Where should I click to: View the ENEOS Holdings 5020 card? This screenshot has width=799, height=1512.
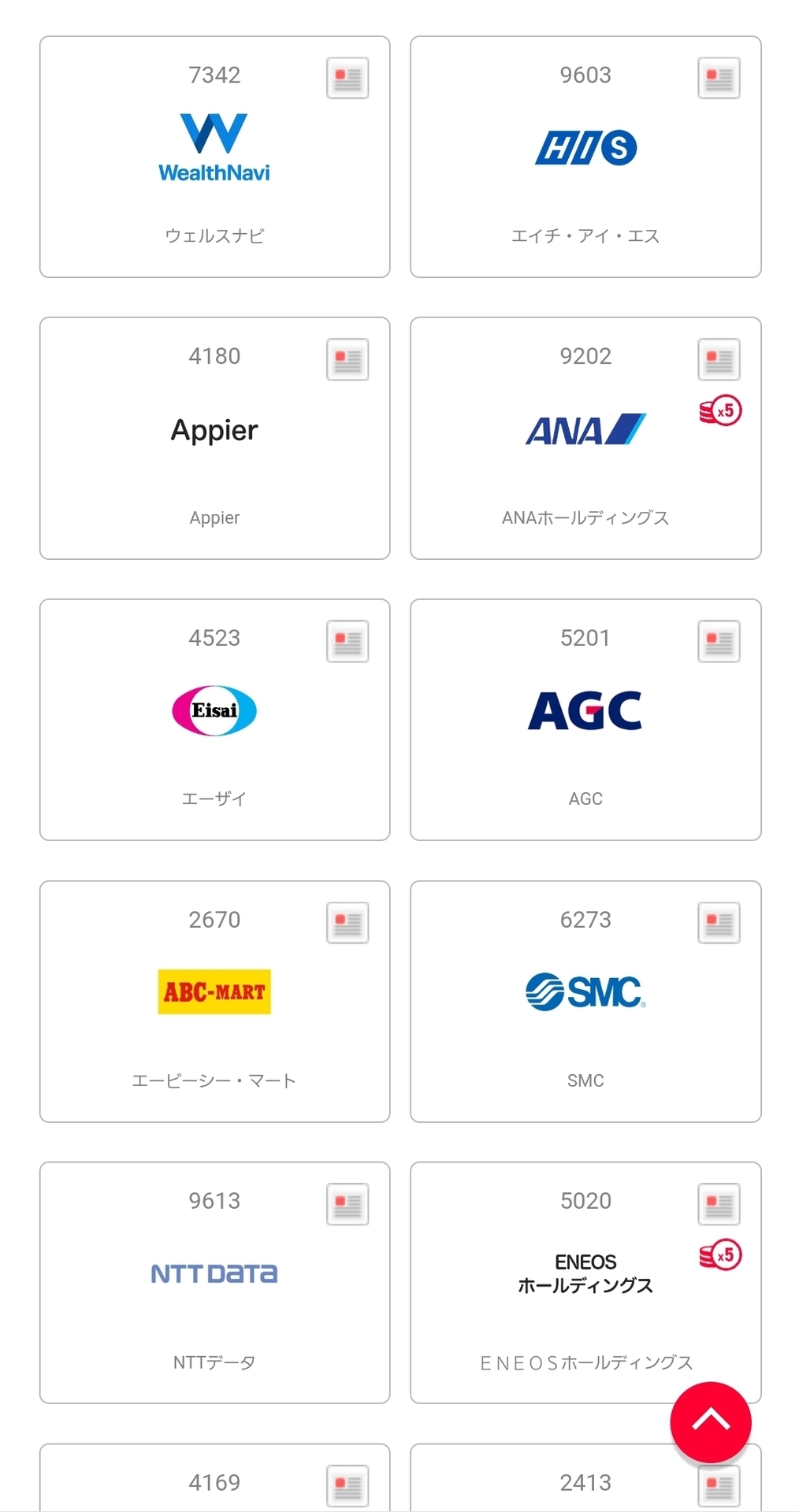(x=585, y=1283)
